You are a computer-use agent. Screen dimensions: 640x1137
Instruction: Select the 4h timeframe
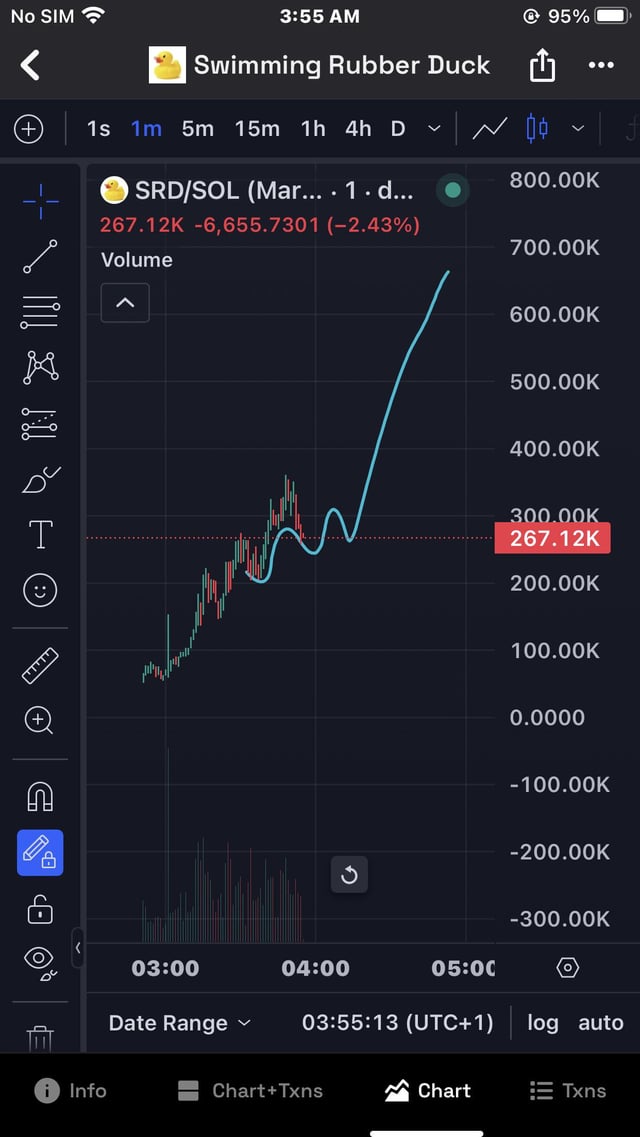[358, 129]
